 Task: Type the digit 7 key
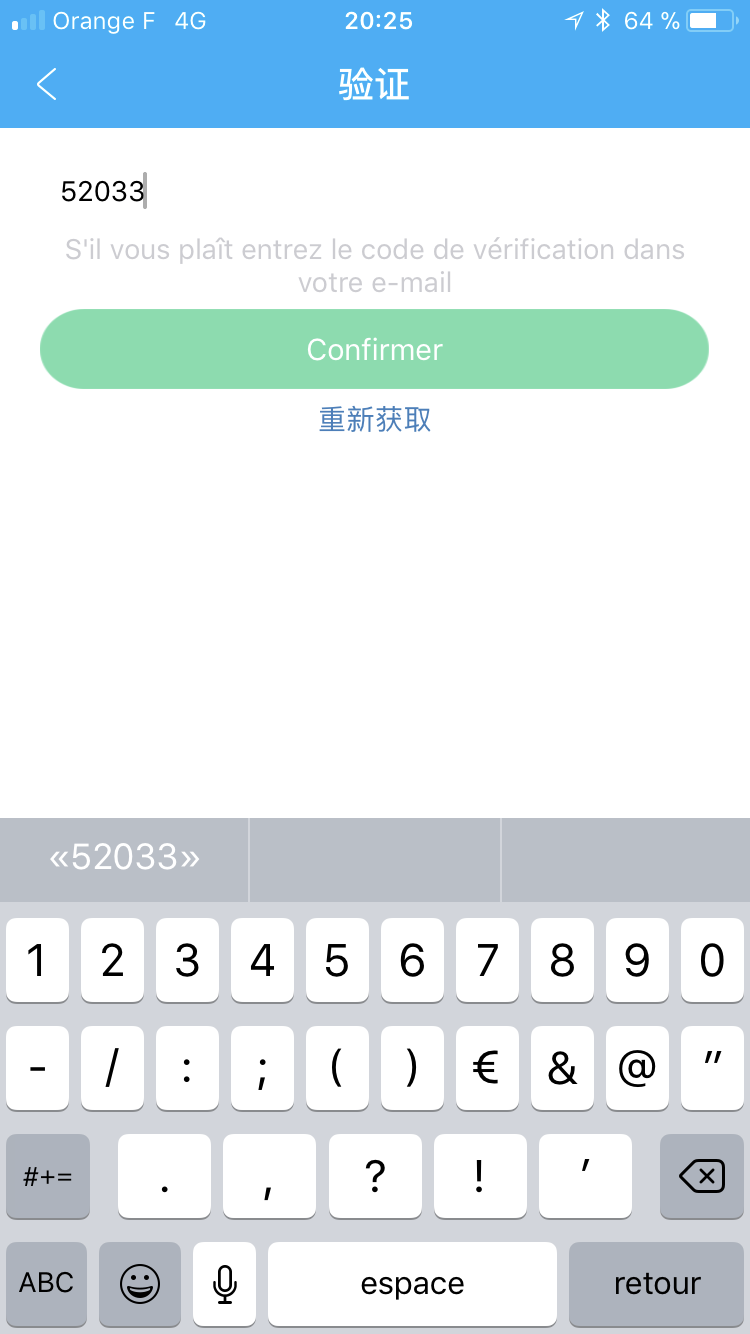click(487, 960)
